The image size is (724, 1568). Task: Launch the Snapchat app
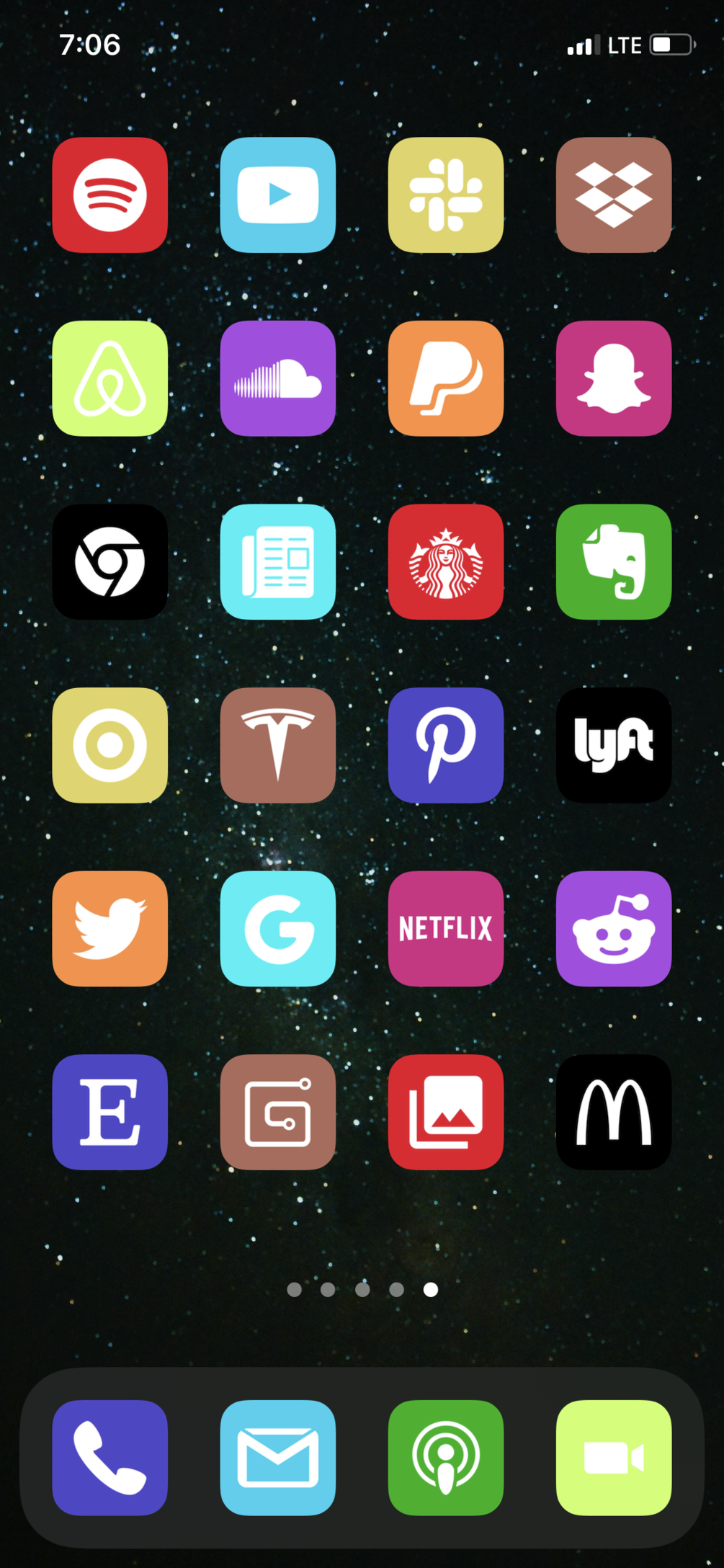click(614, 378)
